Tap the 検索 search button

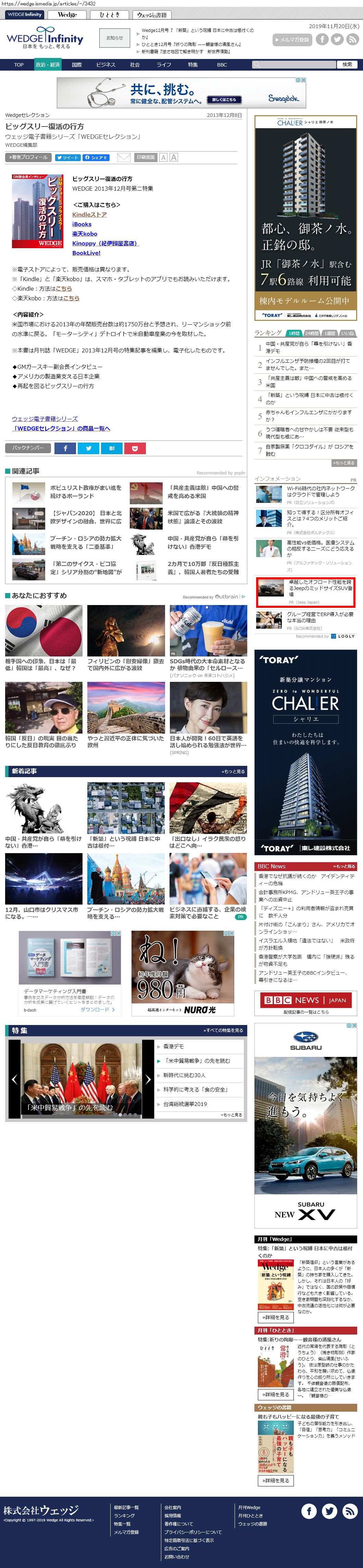(x=347, y=64)
